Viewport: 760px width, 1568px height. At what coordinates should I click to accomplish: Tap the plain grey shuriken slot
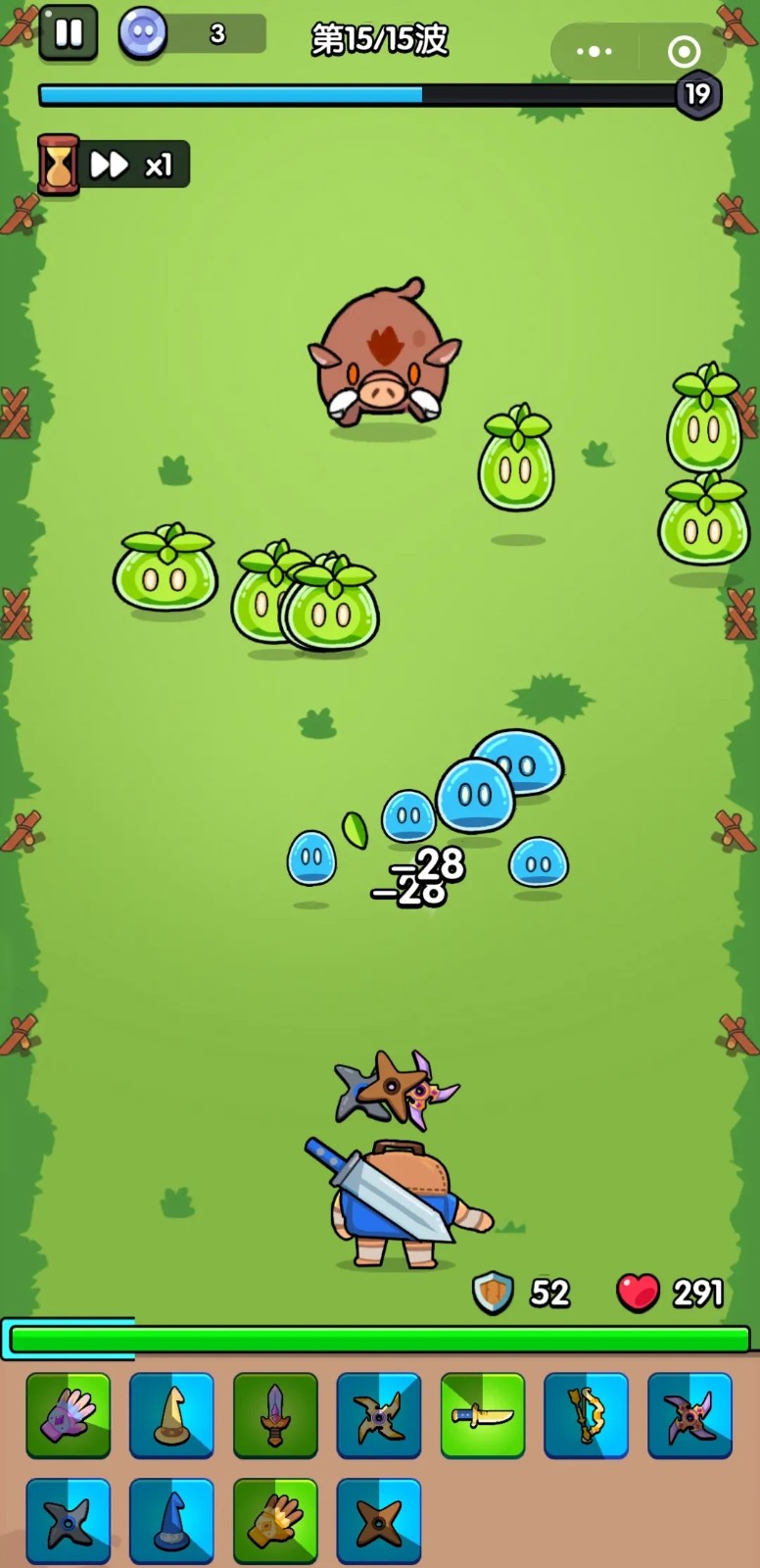tap(69, 1521)
